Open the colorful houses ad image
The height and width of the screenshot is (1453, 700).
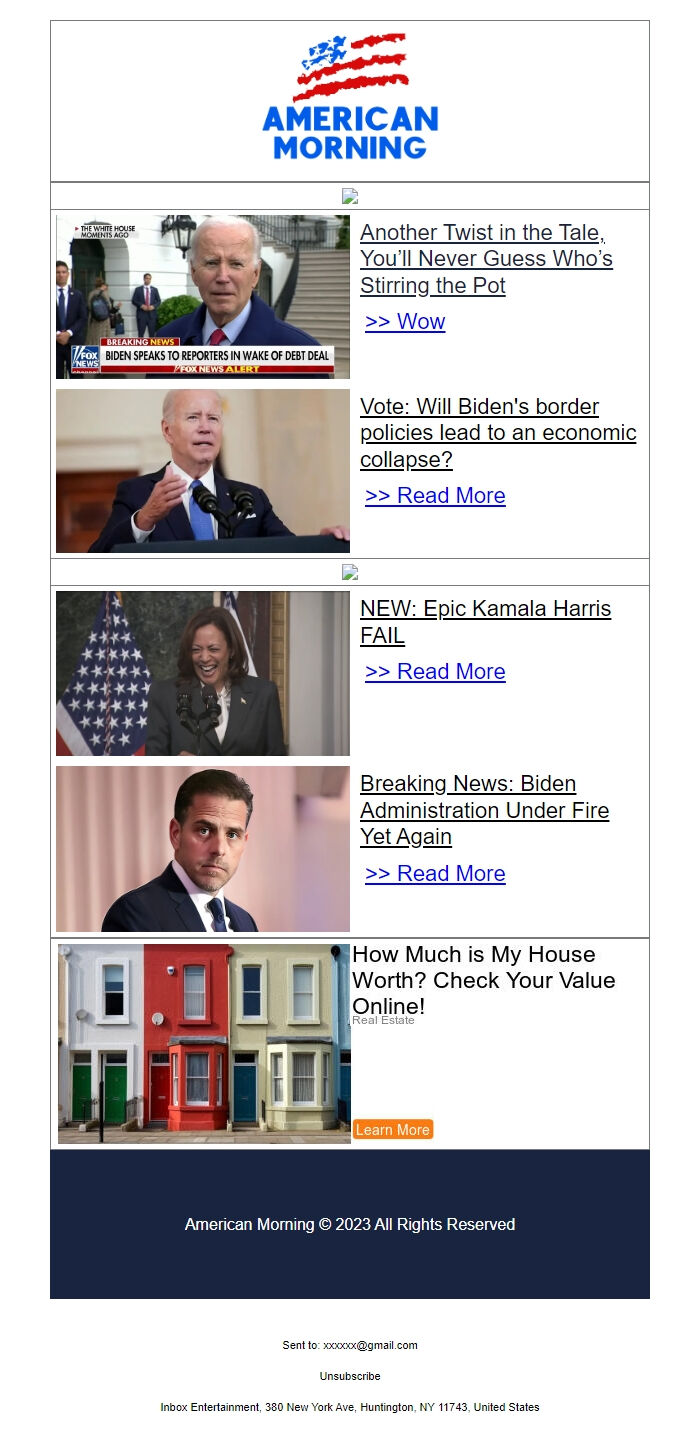point(204,1043)
